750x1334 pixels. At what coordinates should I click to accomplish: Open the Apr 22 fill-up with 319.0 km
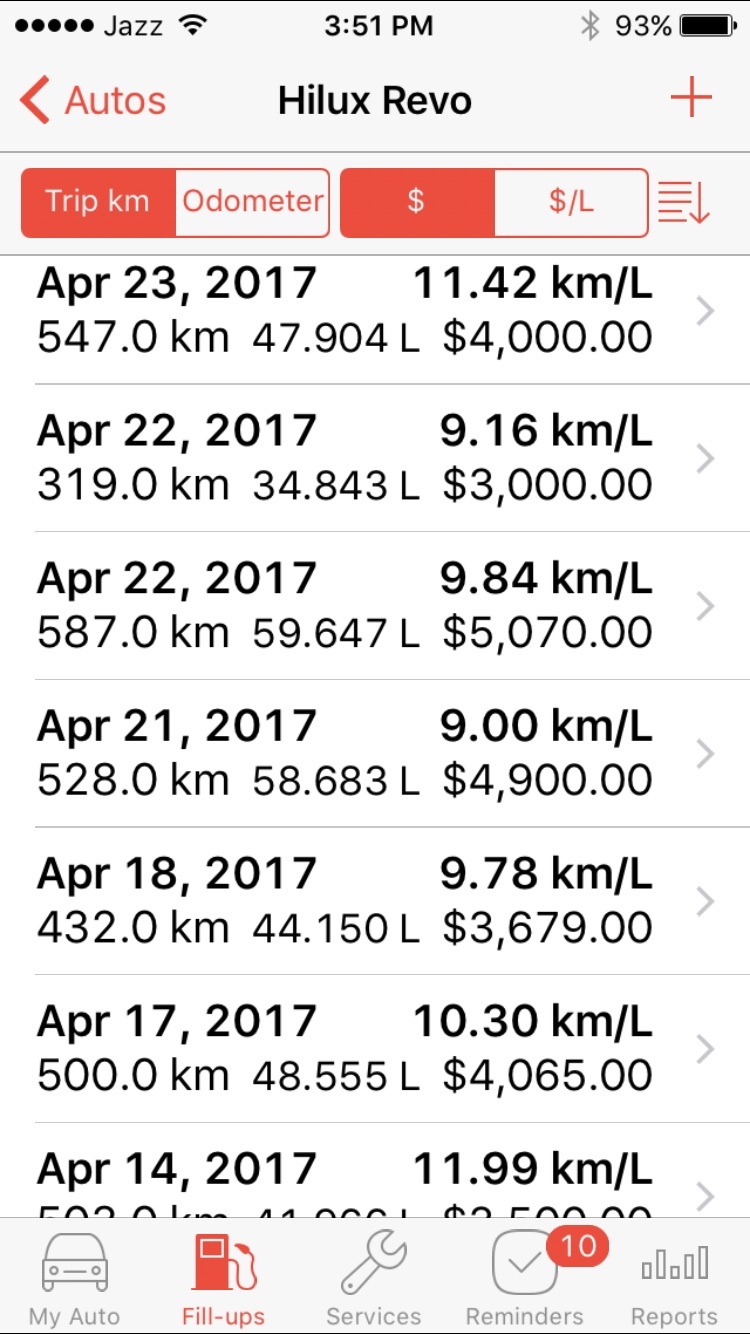pyautogui.click(x=375, y=458)
